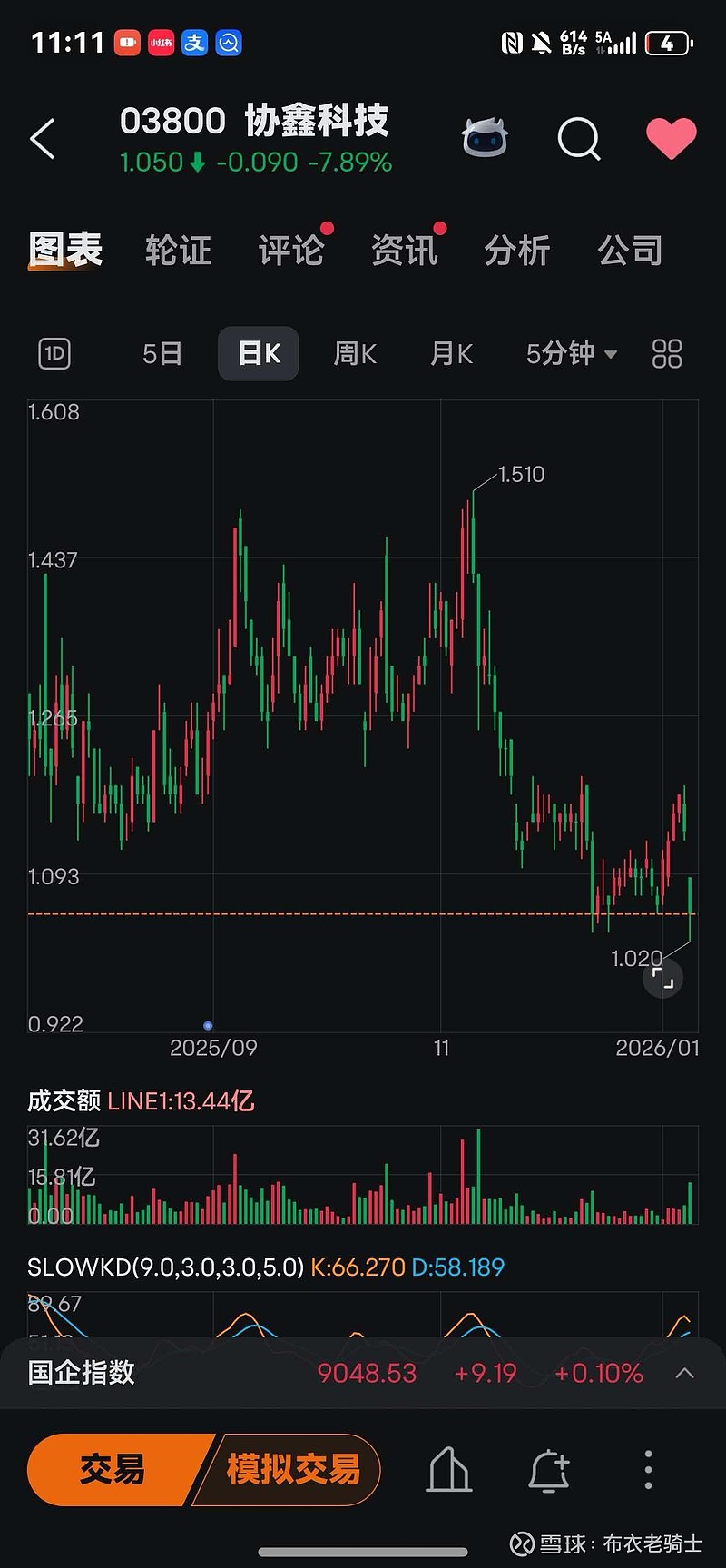This screenshot has height=1568, width=726.
Task: Switch to the 评论 comments tab
Action: point(290,251)
